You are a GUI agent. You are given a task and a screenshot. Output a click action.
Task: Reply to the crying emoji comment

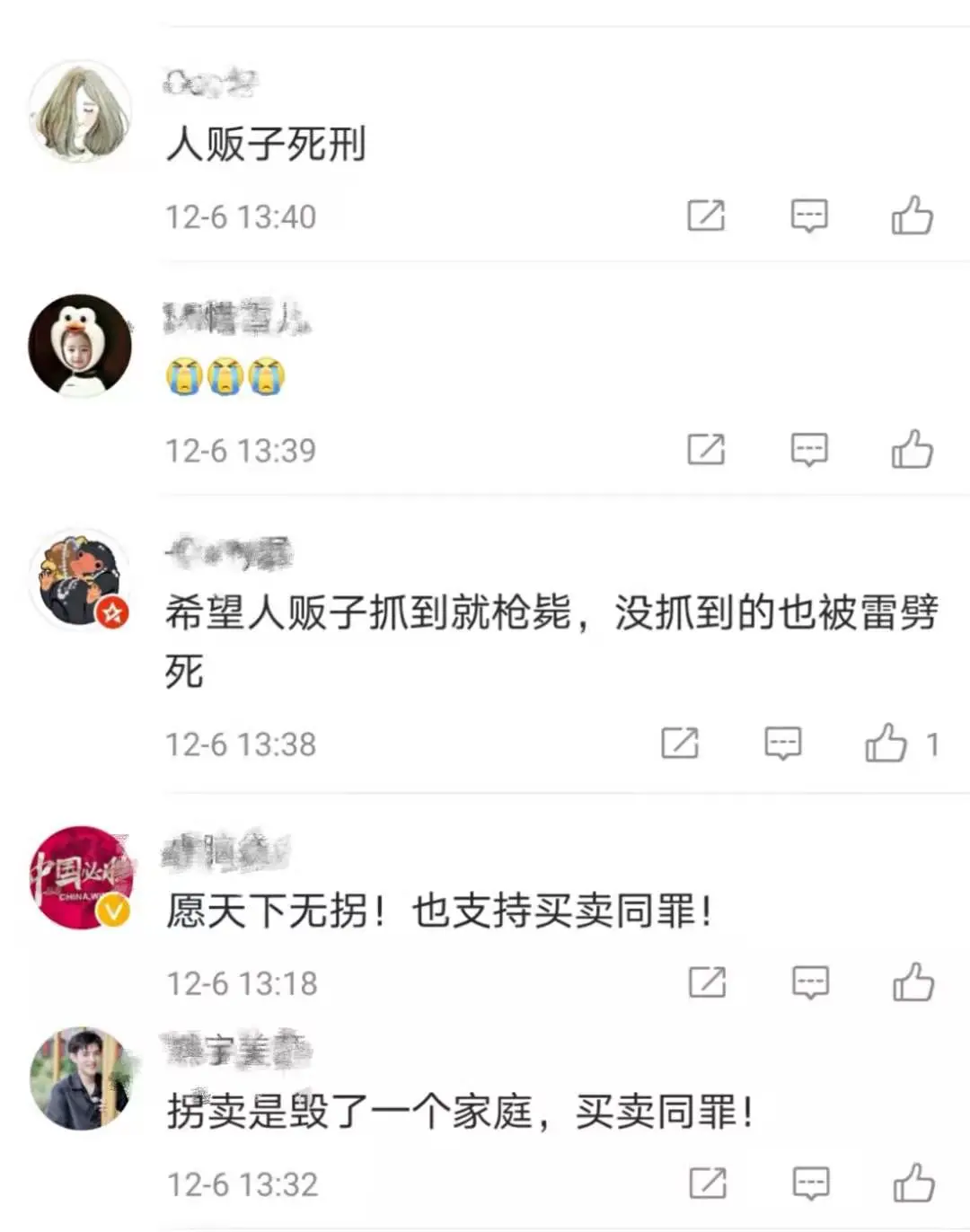[808, 449]
